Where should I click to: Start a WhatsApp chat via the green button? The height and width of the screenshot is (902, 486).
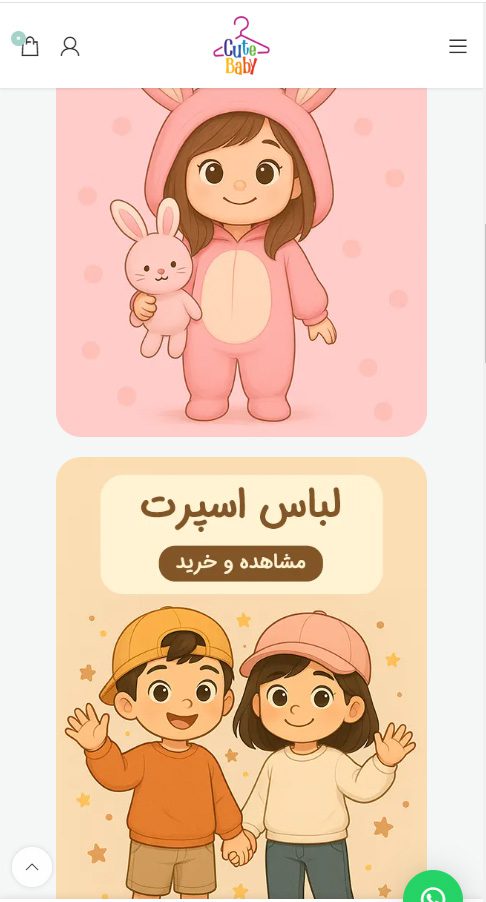[433, 889]
